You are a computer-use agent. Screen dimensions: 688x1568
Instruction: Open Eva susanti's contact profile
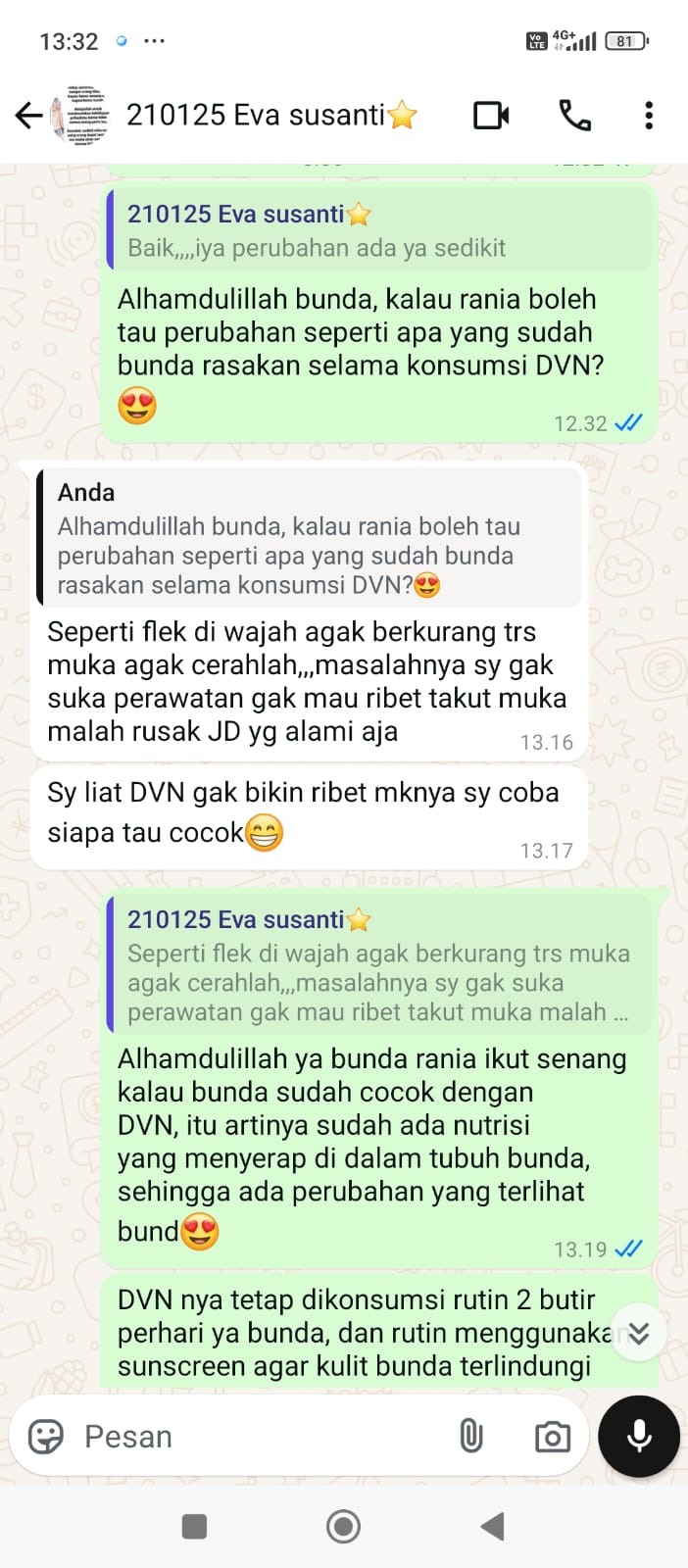(255, 116)
